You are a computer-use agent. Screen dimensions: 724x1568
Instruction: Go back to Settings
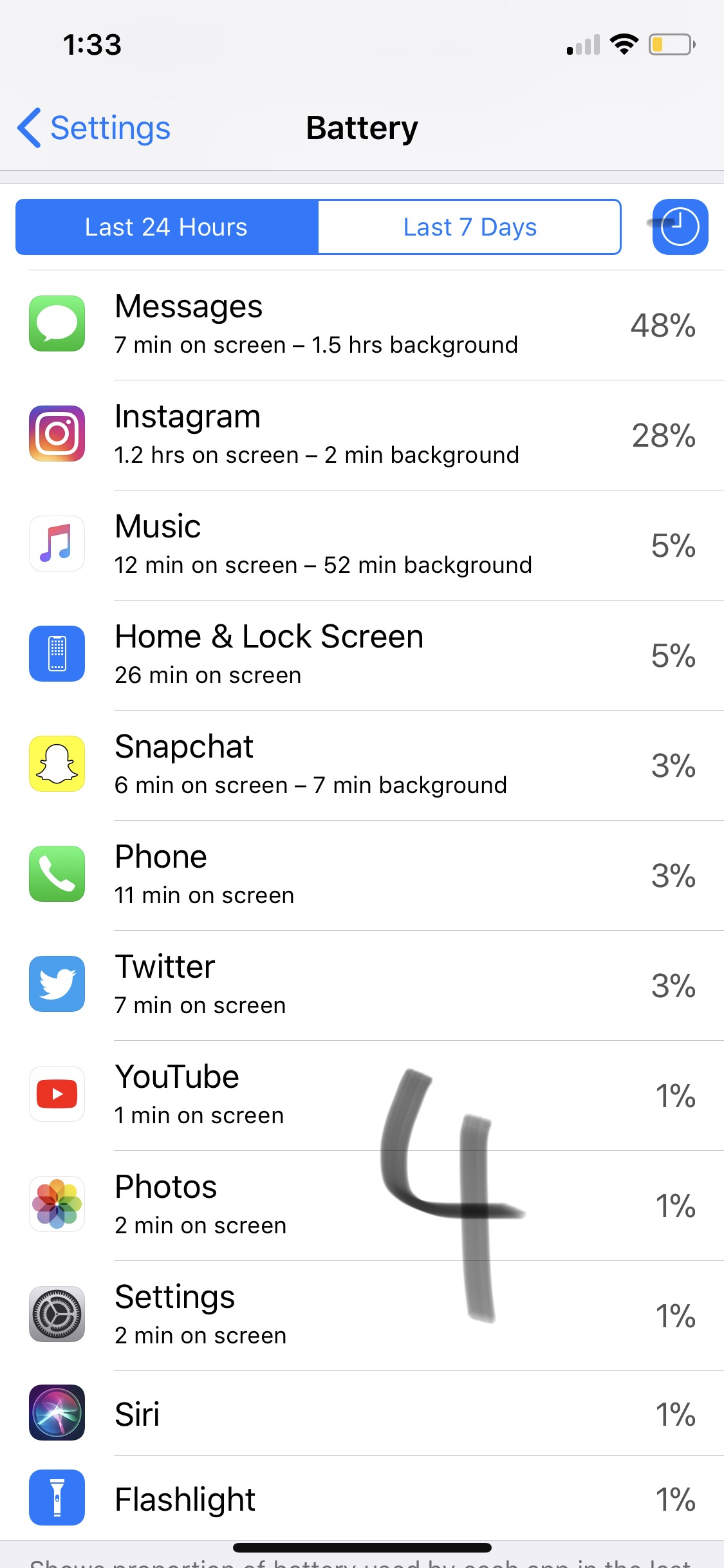pyautogui.click(x=94, y=128)
